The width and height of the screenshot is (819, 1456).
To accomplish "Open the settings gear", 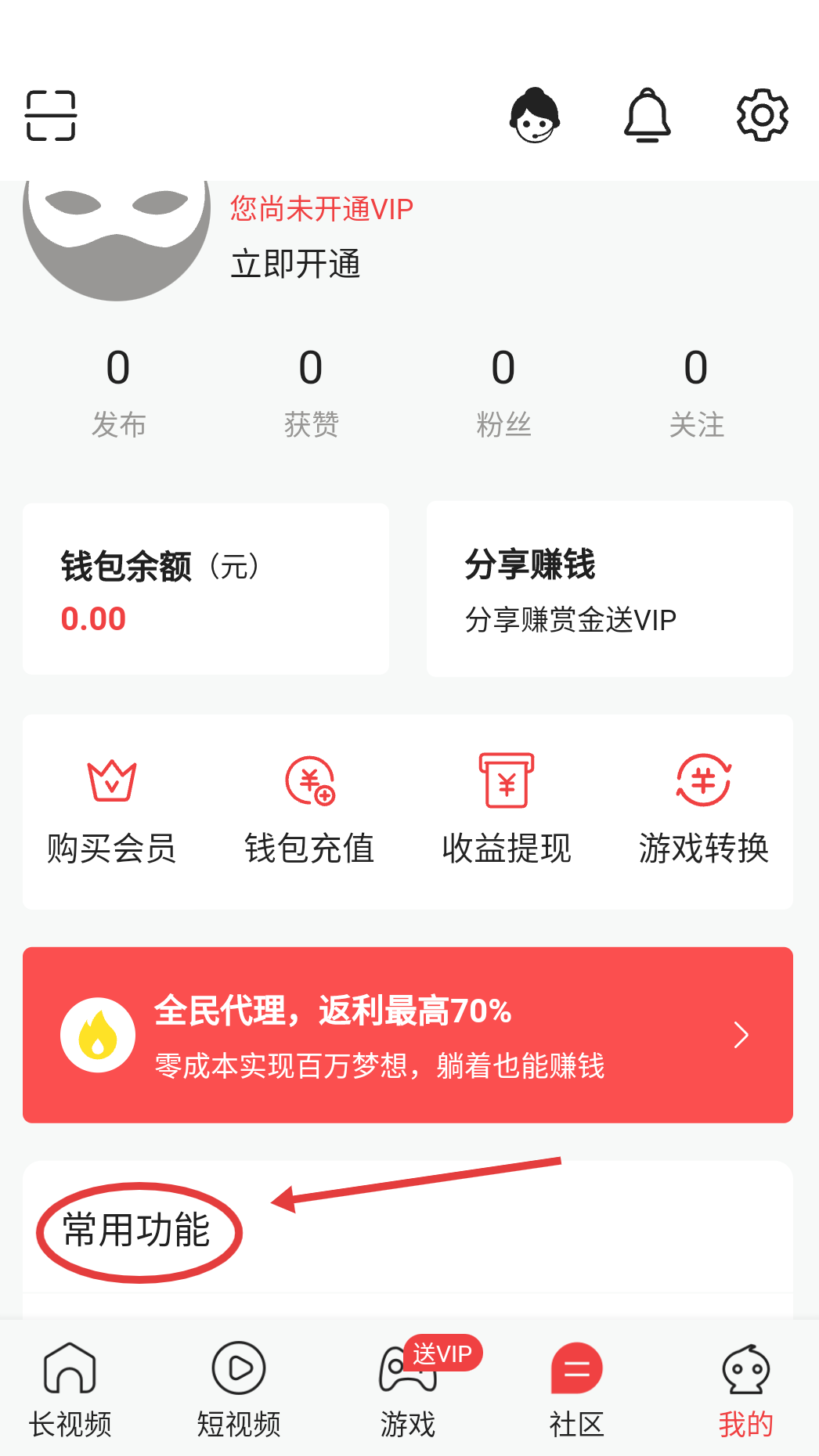I will coord(759,114).
